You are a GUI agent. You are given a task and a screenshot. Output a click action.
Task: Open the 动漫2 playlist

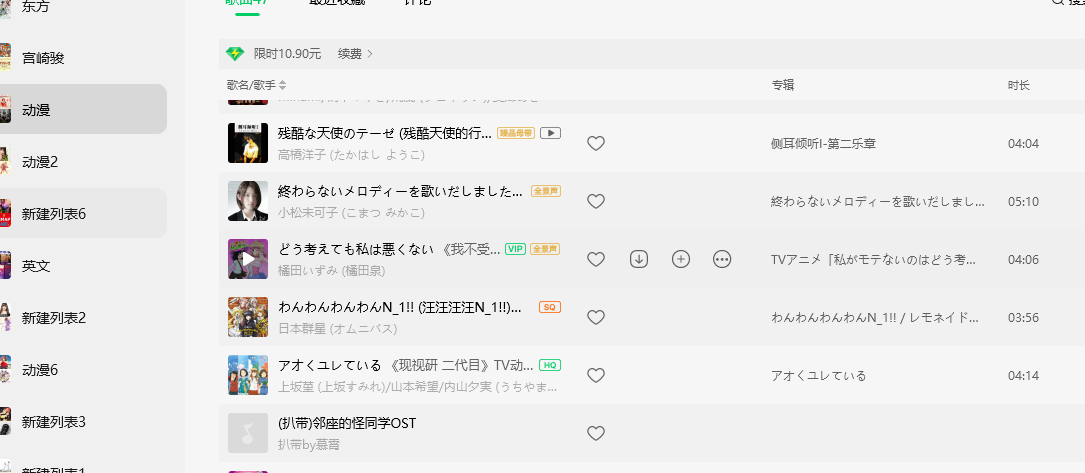(40, 162)
